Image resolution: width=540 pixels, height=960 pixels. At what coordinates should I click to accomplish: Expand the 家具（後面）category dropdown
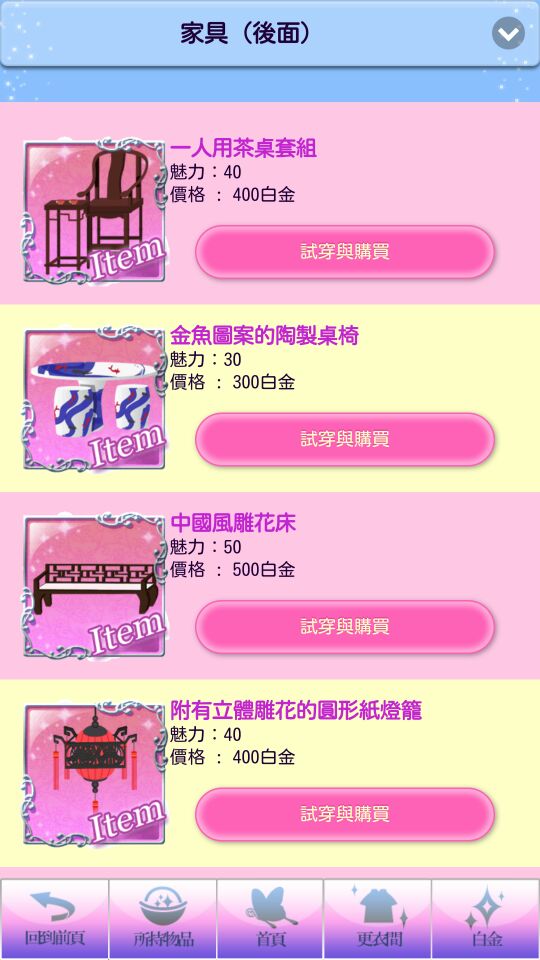508,33
